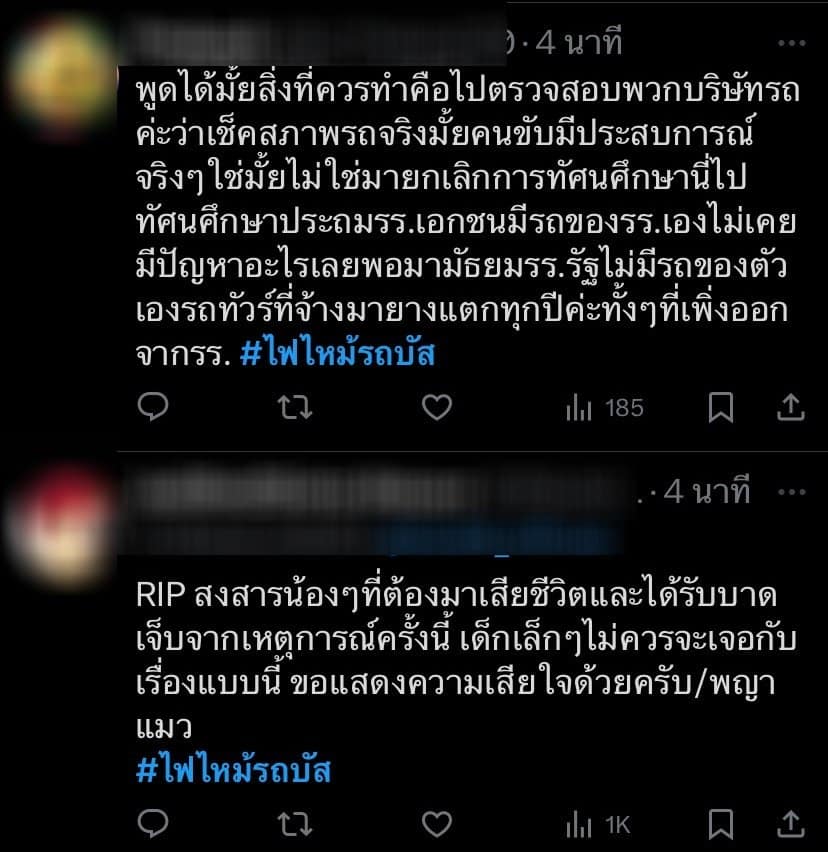828x852 pixels.
Task: Like the tweet with 185 views
Action: (x=436, y=407)
